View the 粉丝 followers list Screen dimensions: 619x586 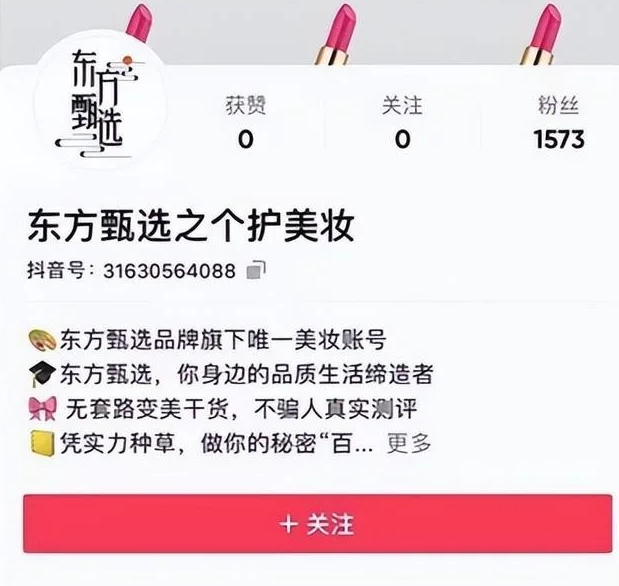pos(558,123)
